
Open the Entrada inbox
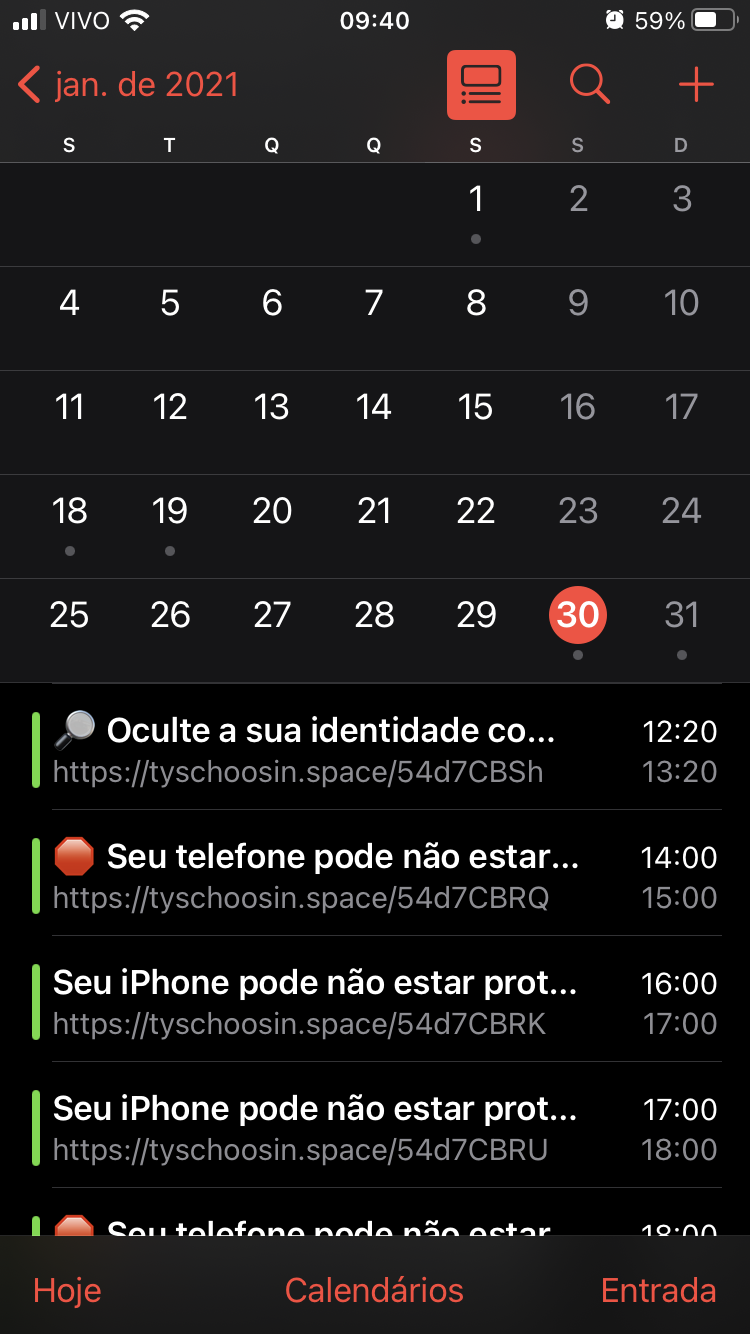click(x=658, y=1290)
